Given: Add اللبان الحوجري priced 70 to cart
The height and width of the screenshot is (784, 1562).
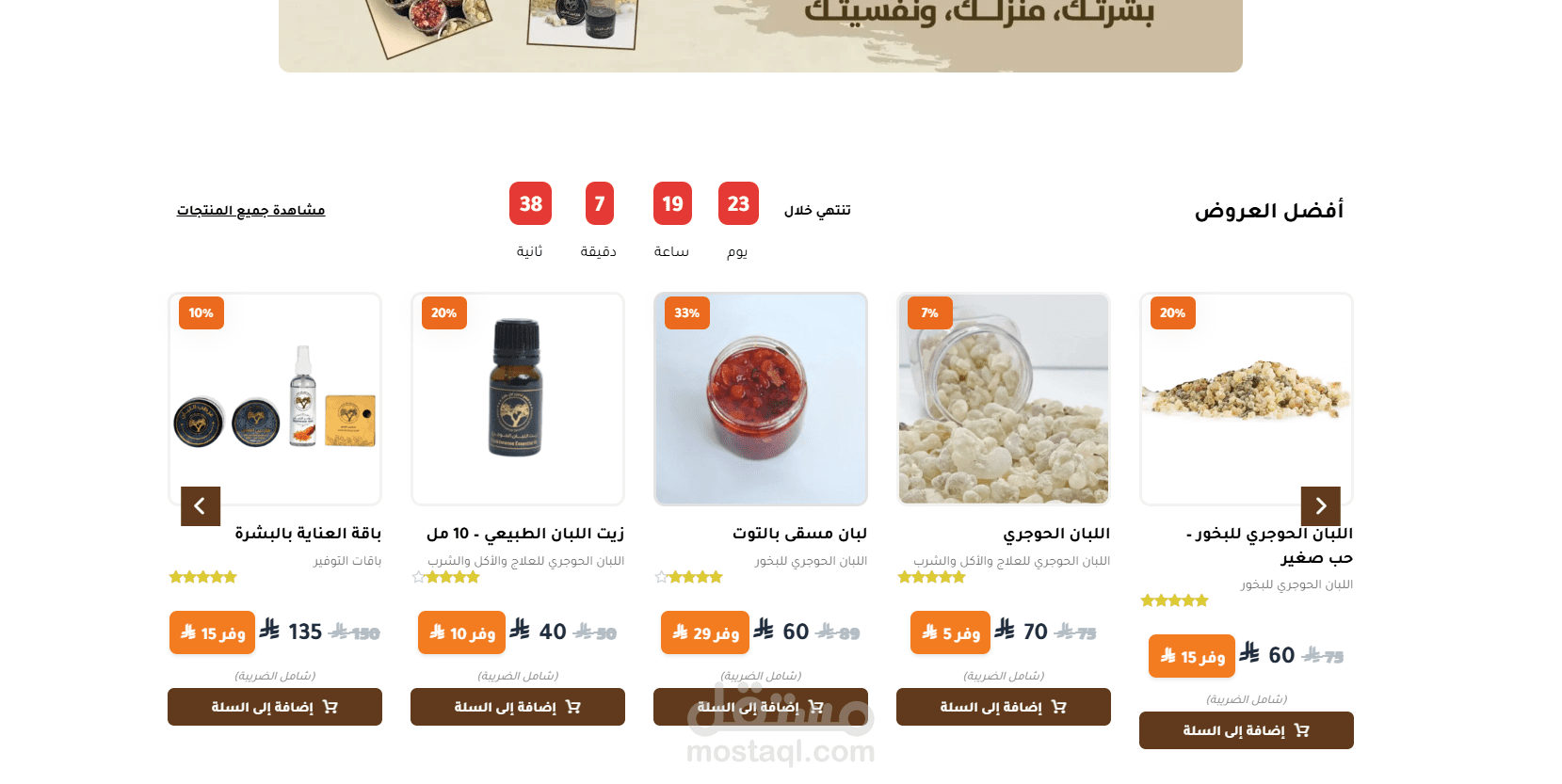Looking at the screenshot, I should 1004,707.
